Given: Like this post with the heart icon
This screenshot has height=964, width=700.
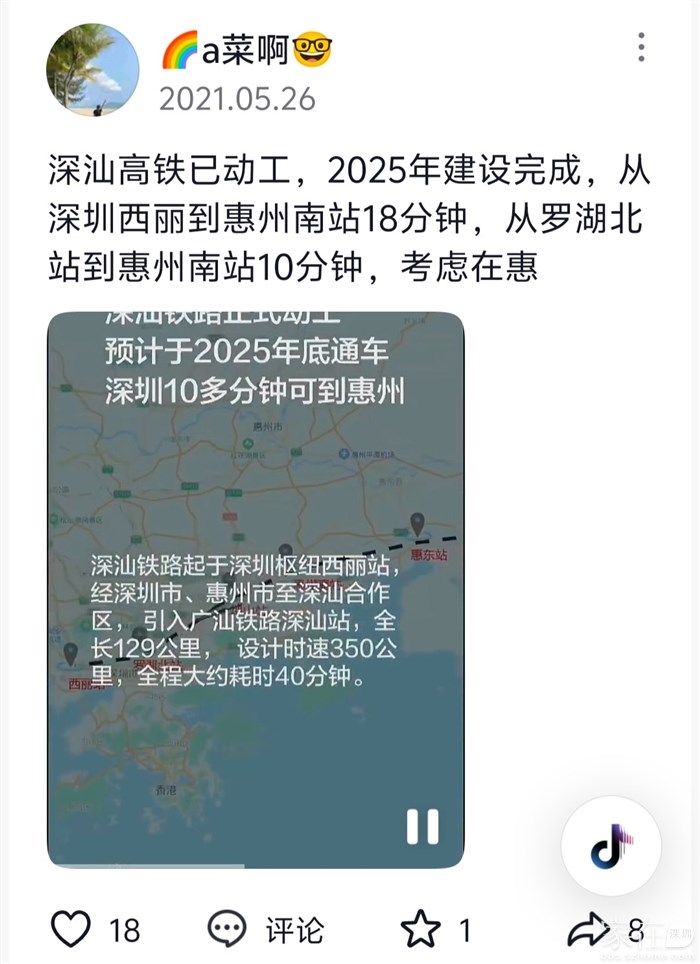Looking at the screenshot, I should pyautogui.click(x=71, y=929).
